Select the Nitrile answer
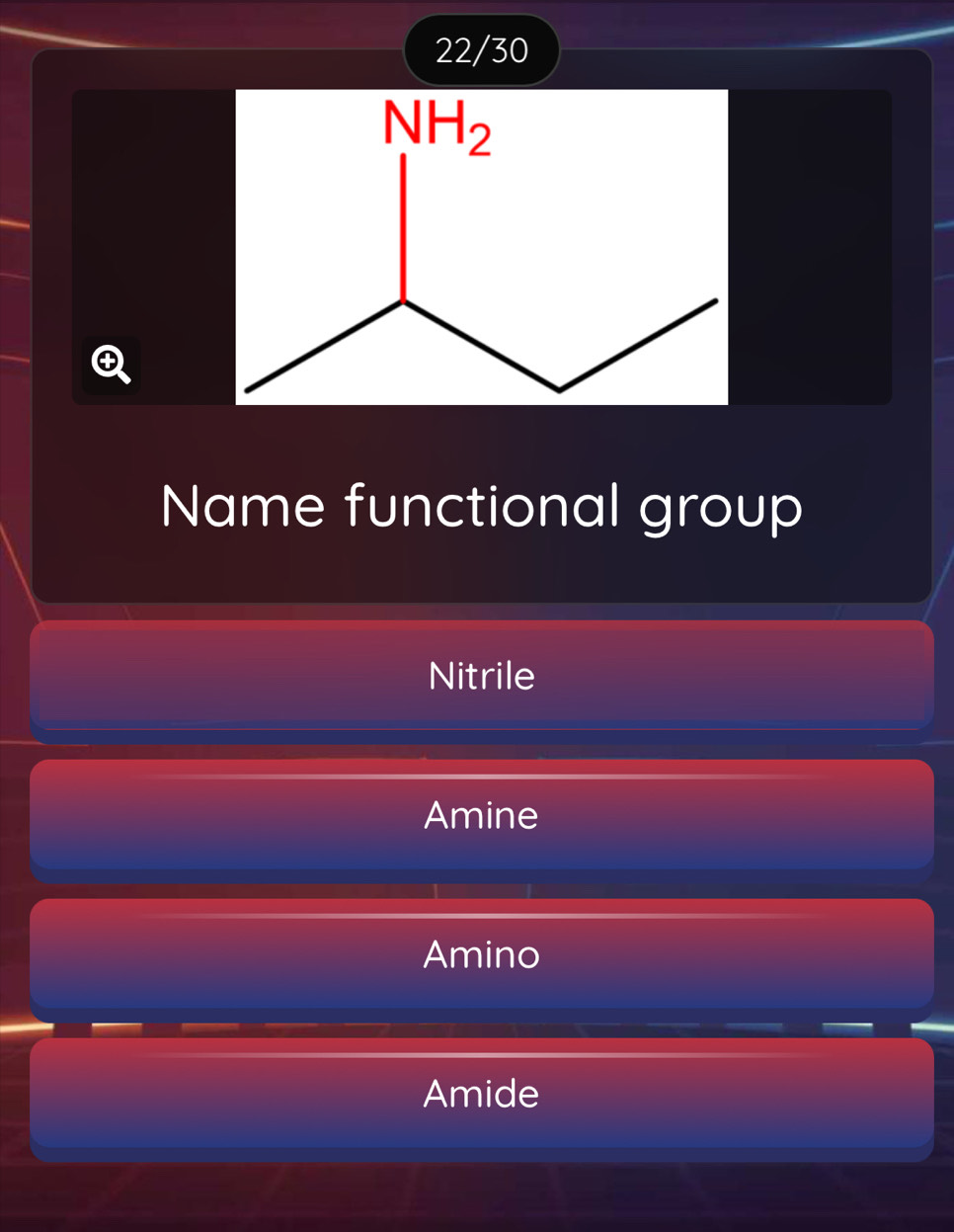Image resolution: width=954 pixels, height=1232 pixels. tap(482, 676)
